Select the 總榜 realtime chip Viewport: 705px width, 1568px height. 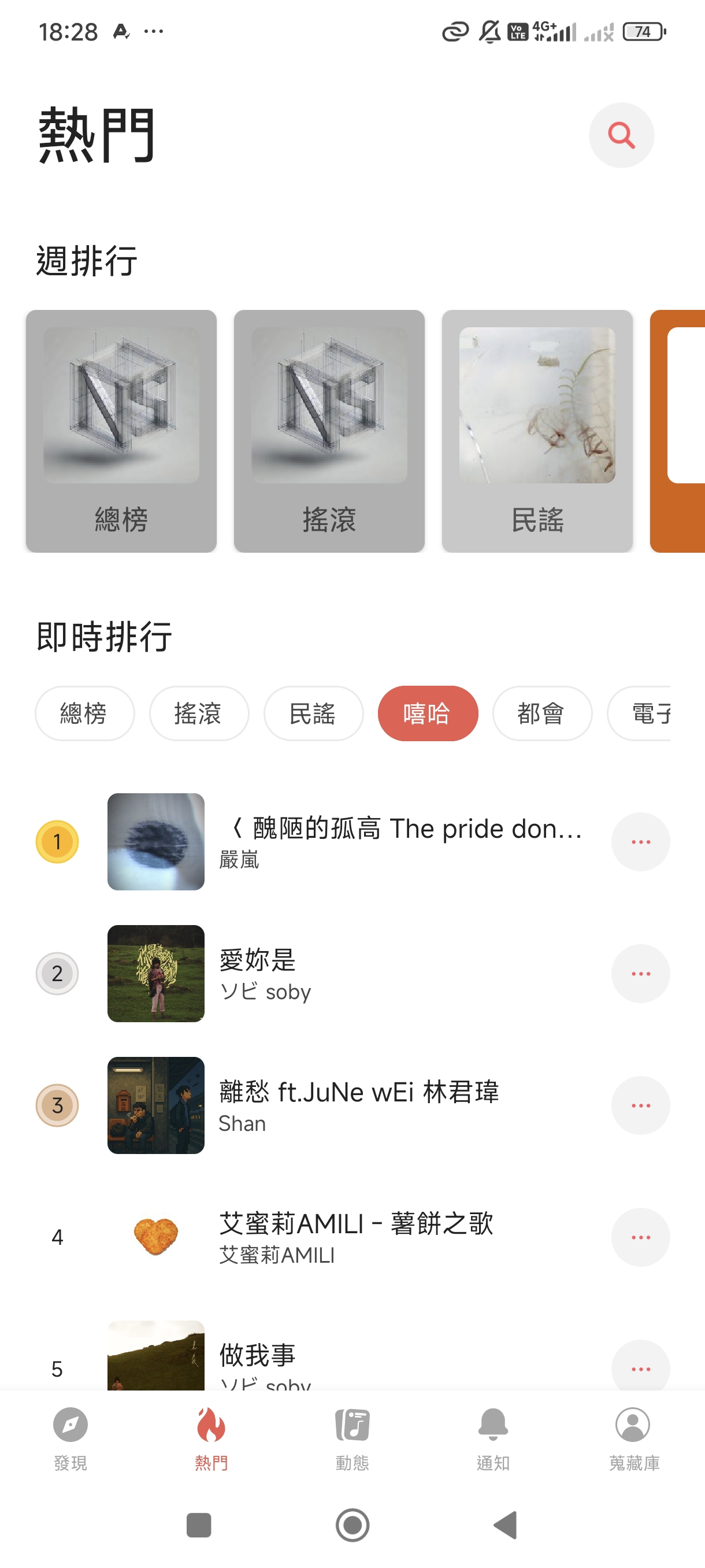click(x=84, y=713)
